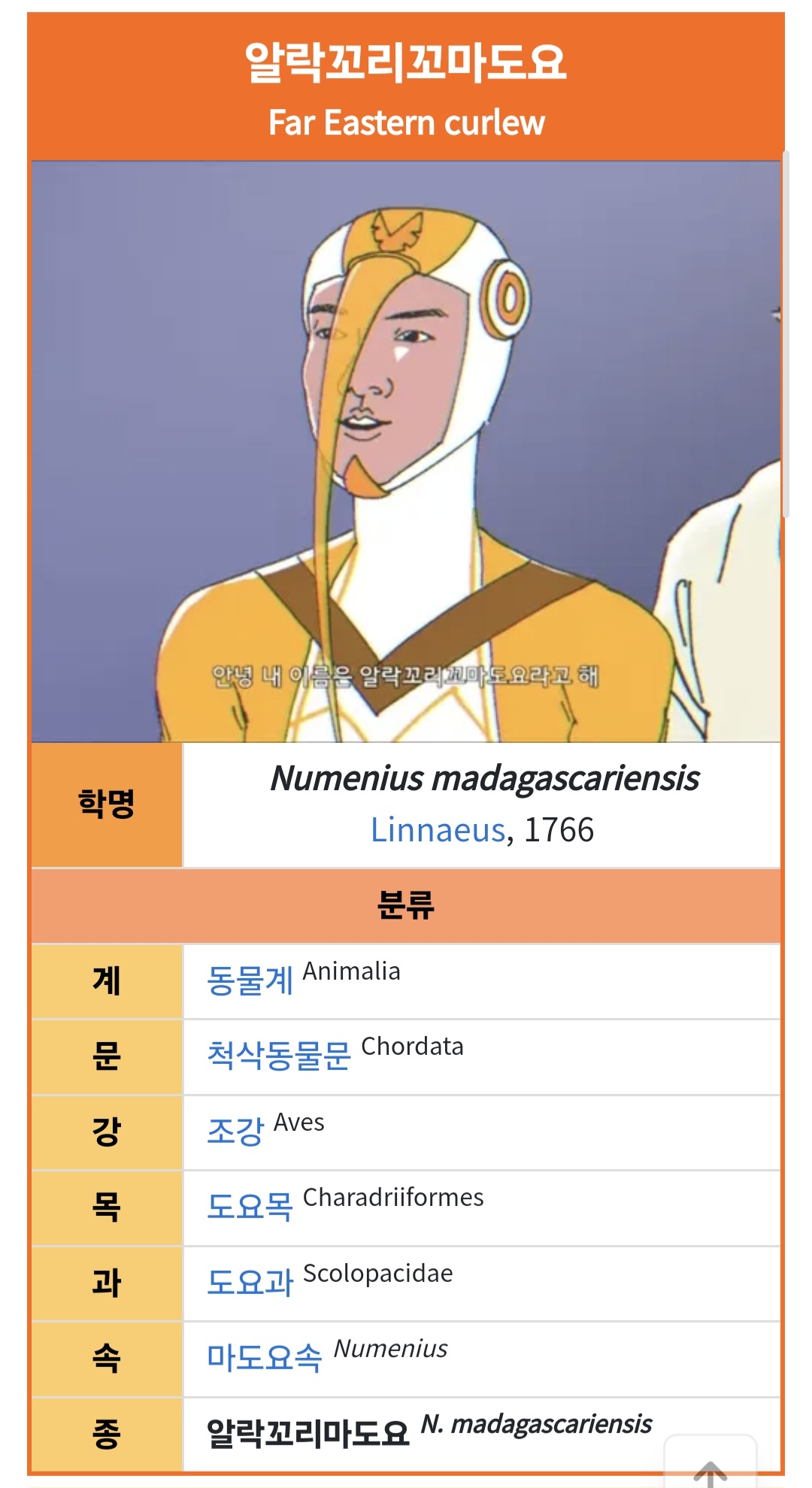The width and height of the screenshot is (812, 1488).
Task: Open the 조강 Aves link
Action: coord(235,1132)
